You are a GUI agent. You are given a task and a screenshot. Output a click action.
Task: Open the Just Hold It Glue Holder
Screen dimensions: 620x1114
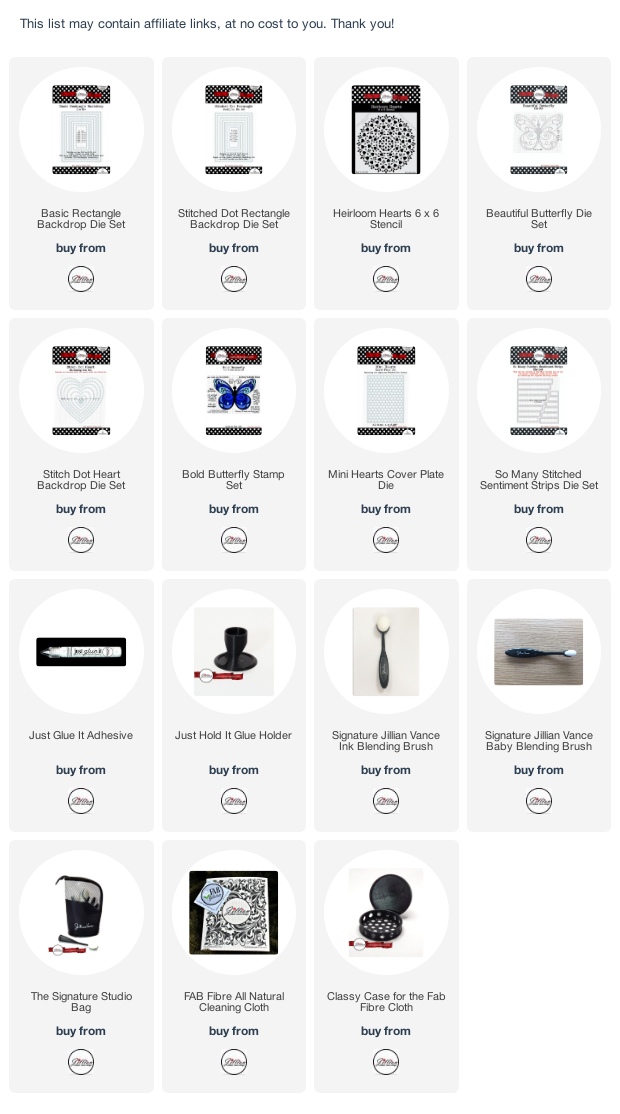point(234,735)
